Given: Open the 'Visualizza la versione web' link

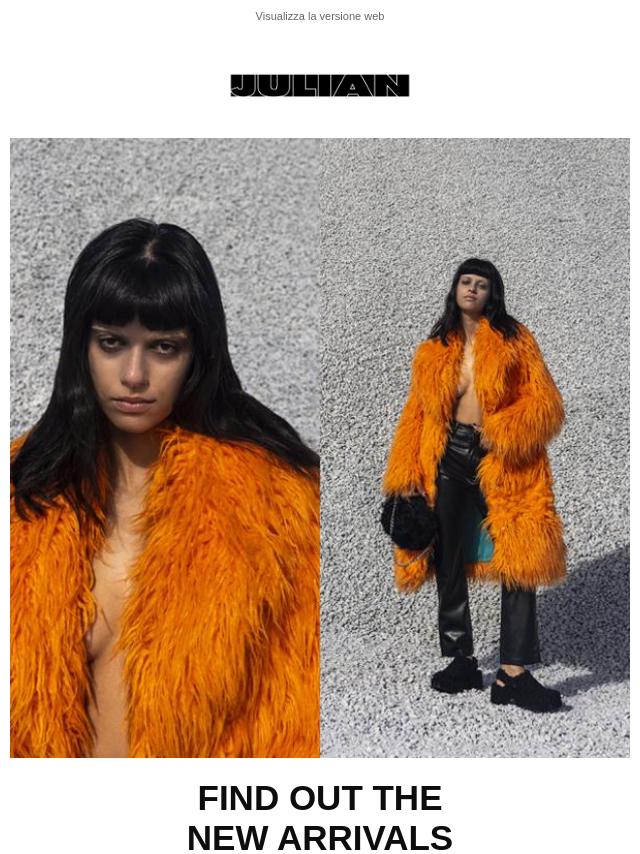Looking at the screenshot, I should click(319, 16).
